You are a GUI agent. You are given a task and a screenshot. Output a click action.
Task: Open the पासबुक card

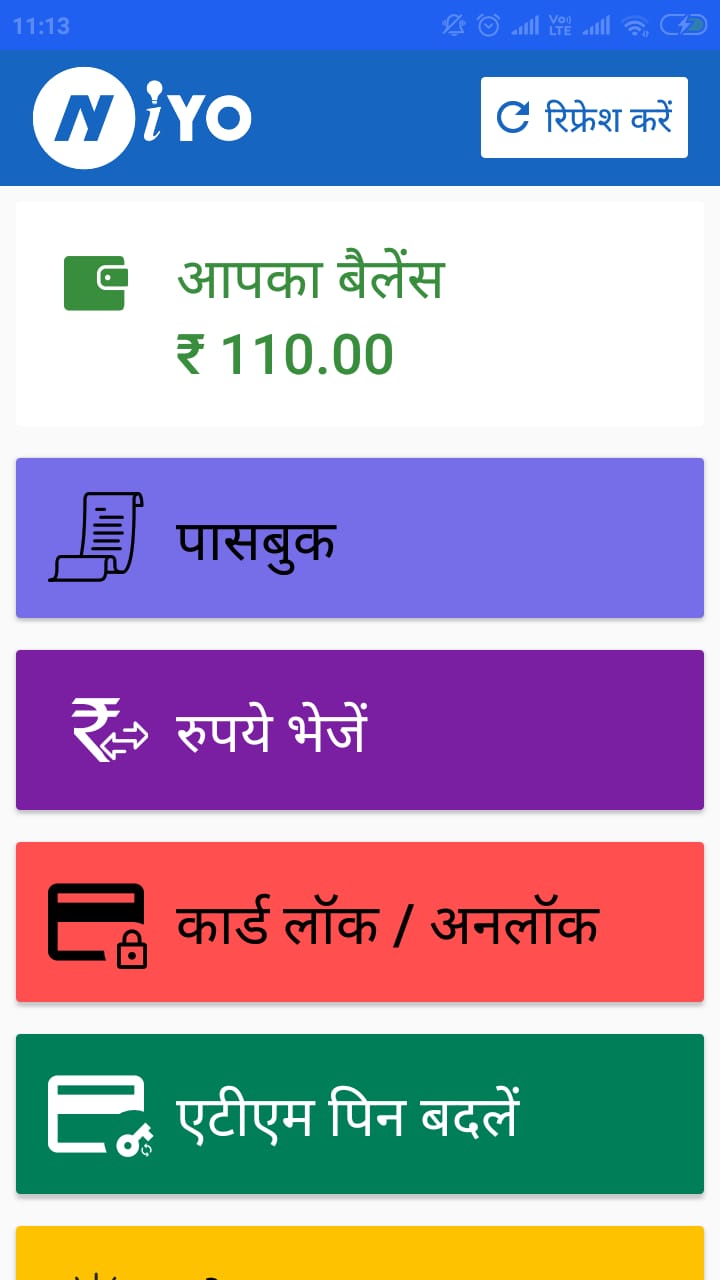[x=360, y=538]
